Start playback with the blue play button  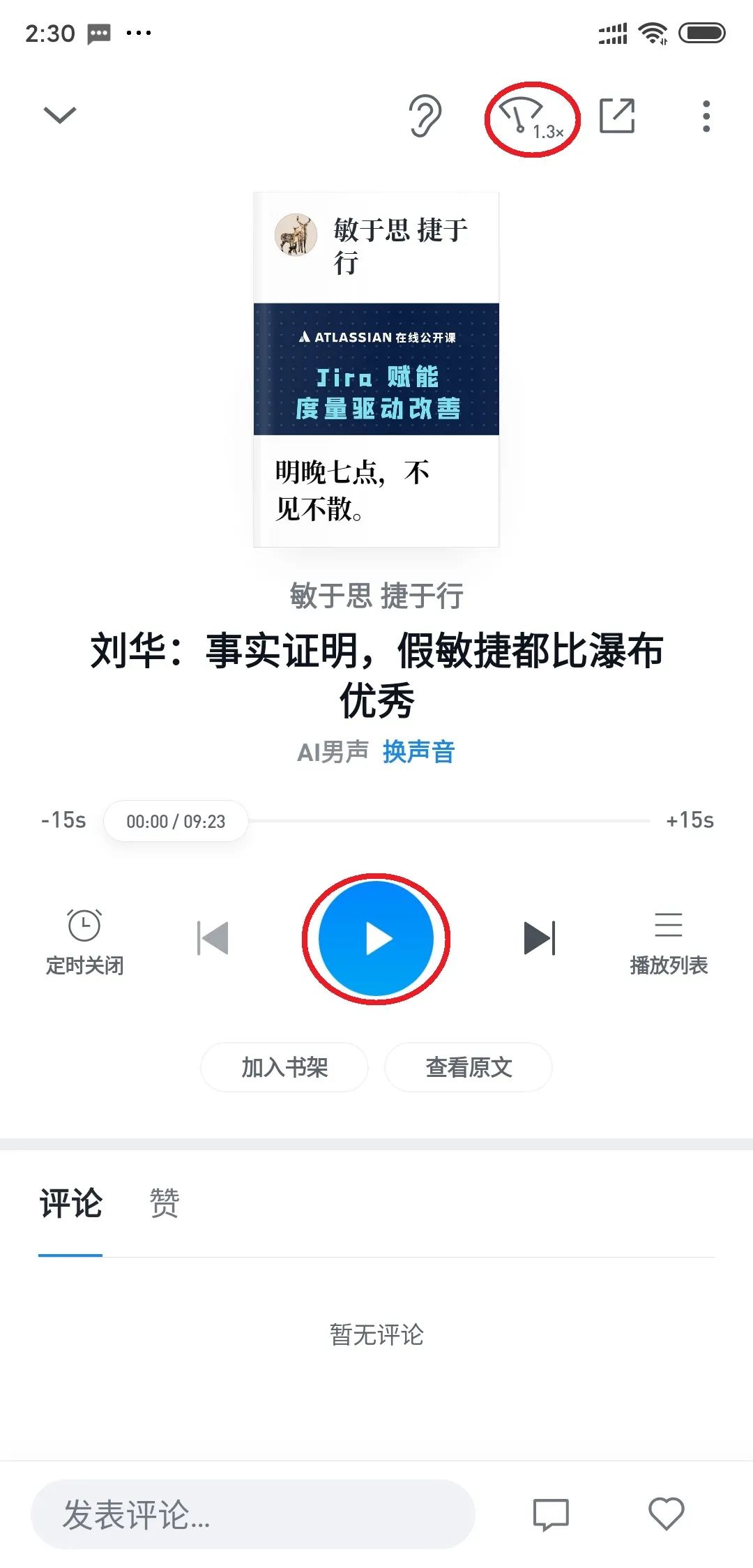376,938
